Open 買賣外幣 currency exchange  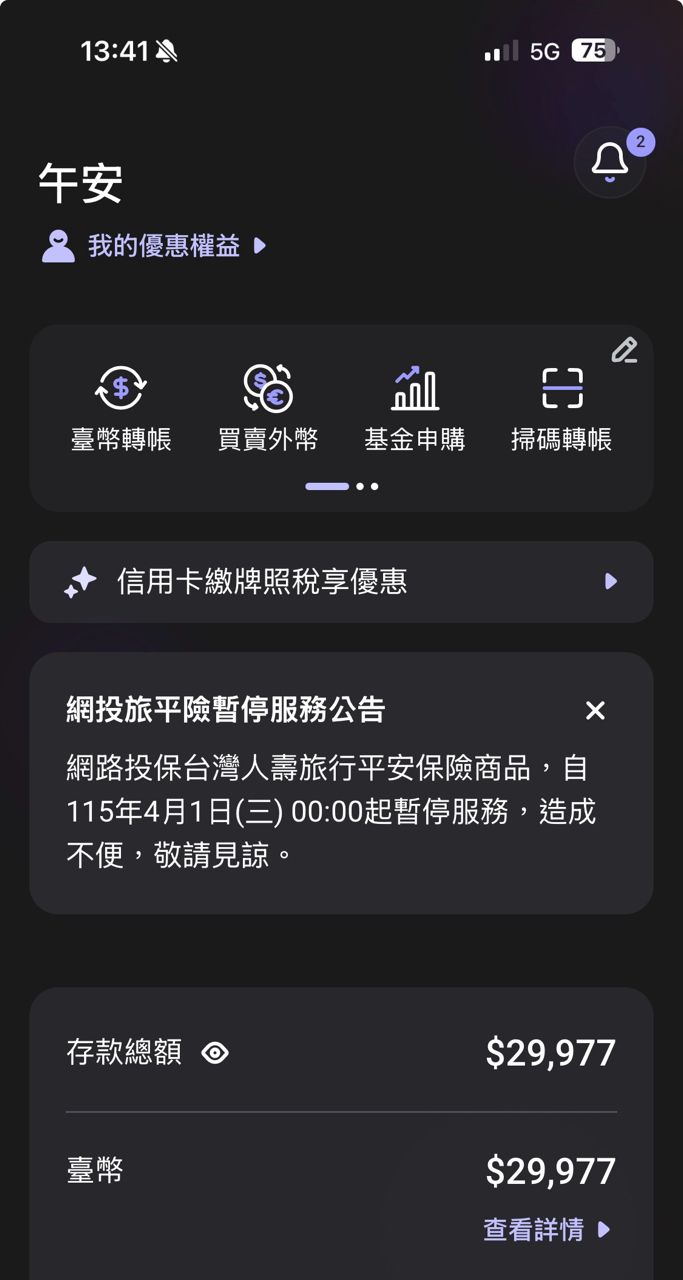268,408
